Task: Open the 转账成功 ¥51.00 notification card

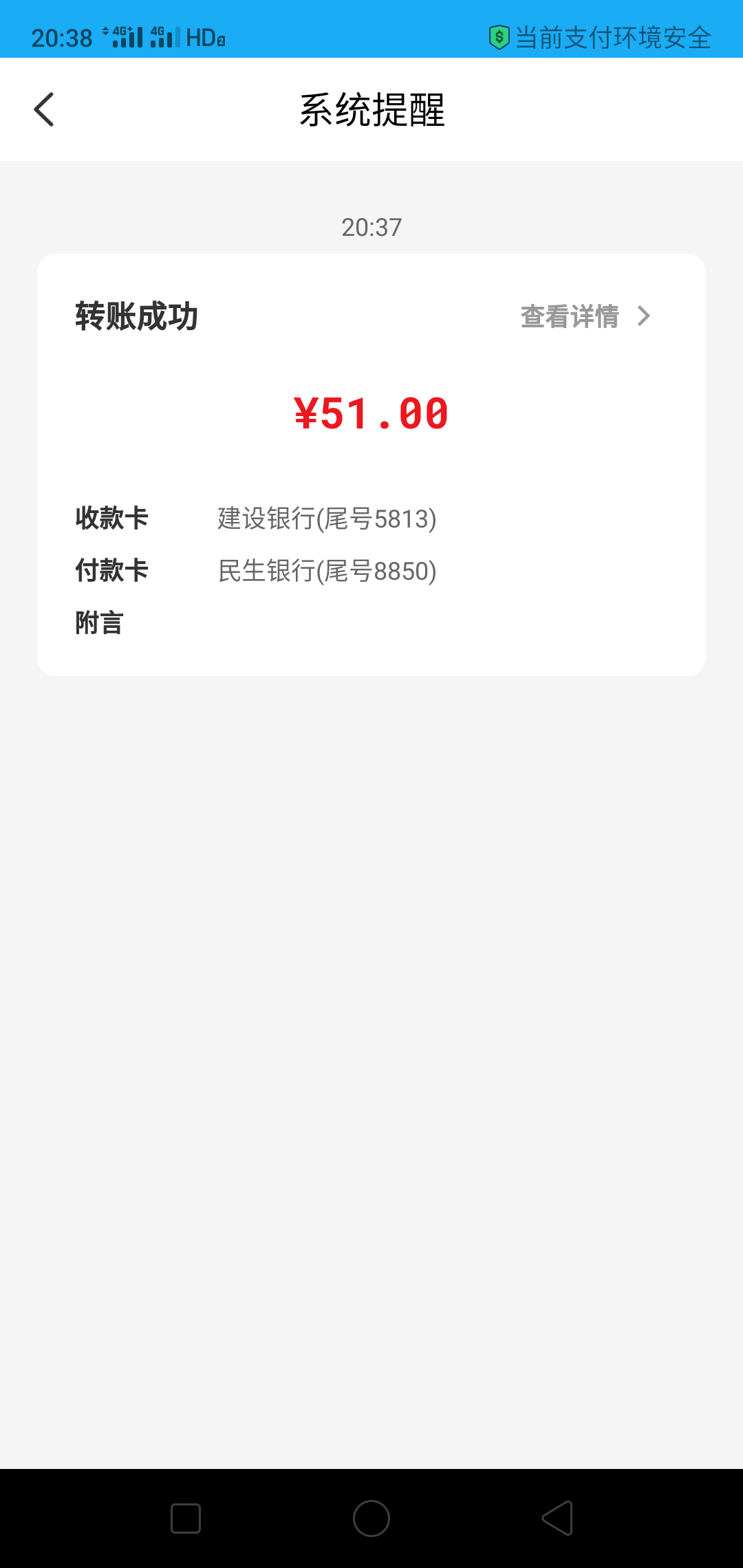Action: [371, 465]
